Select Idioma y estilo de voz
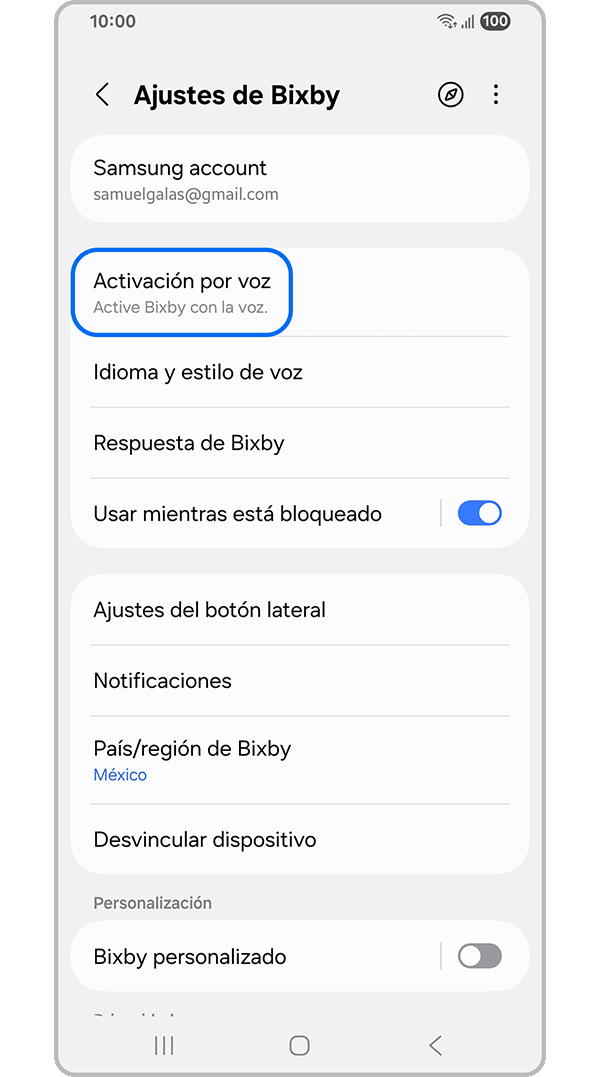 (x=299, y=372)
